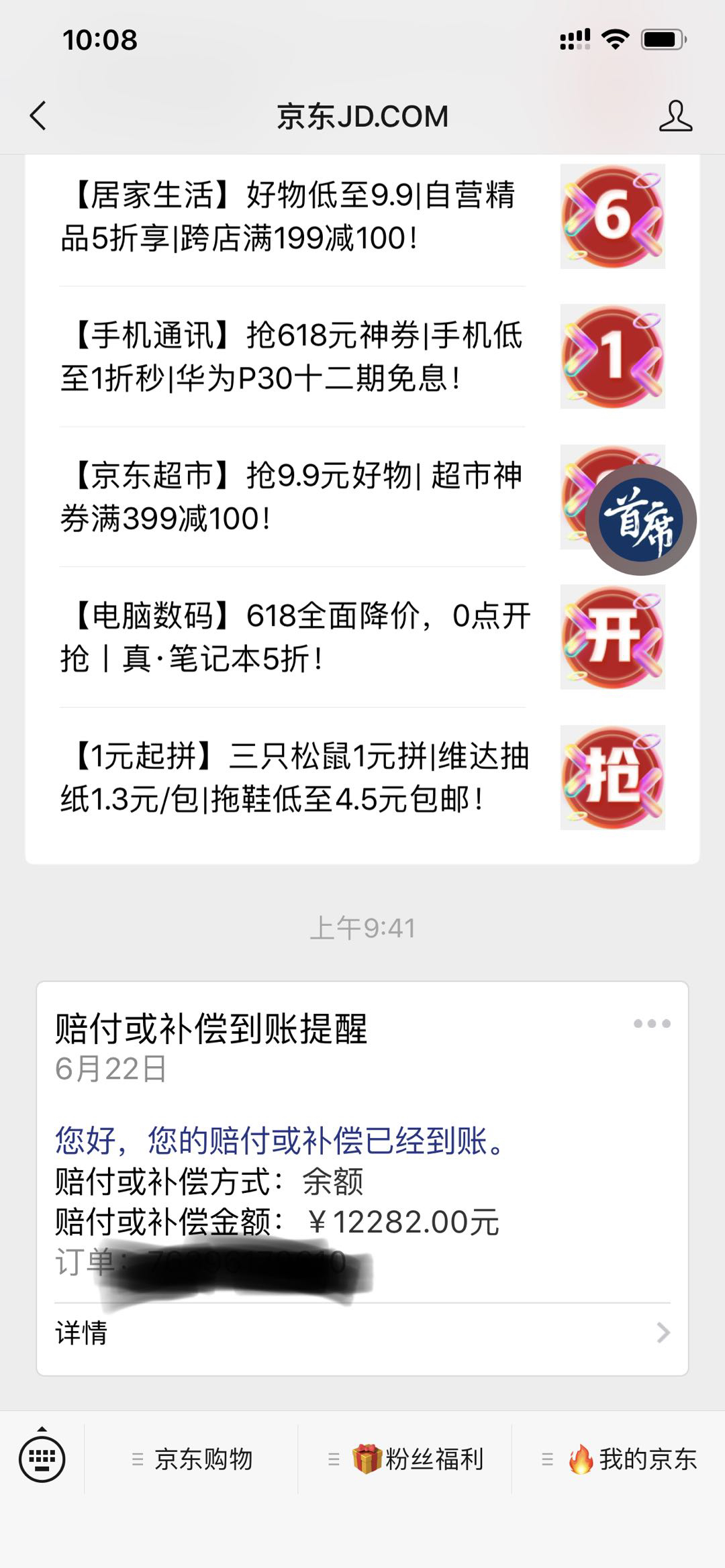Tap the back arrow to leave chat
The image size is (725, 1568).
point(37,116)
